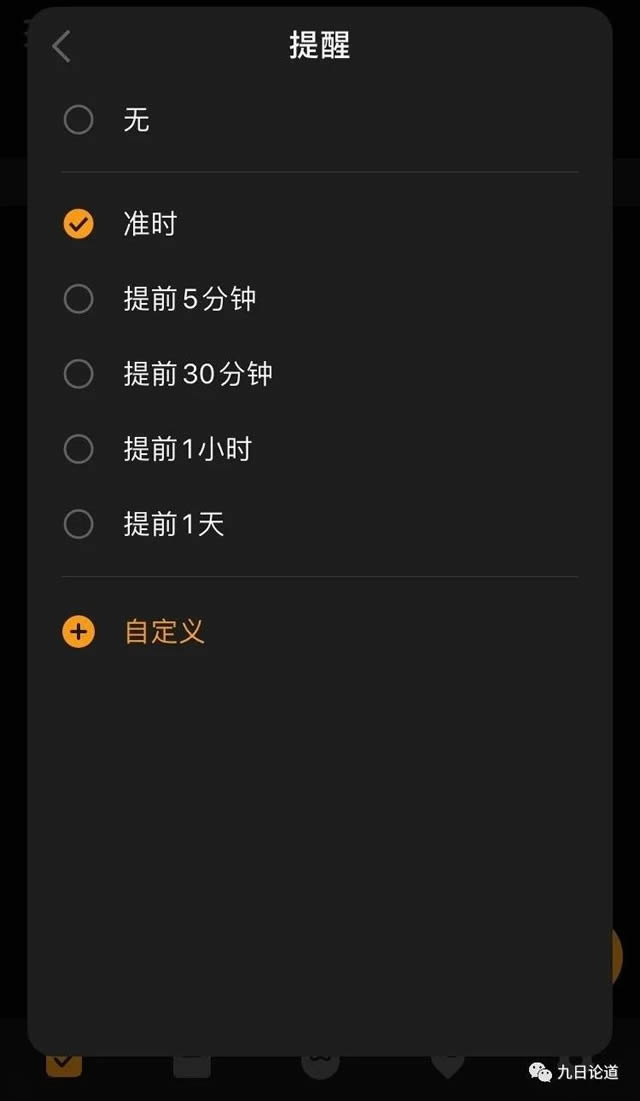This screenshot has width=640, height=1101.
Task: Set reminder to 提前5分钟
Action: 79,299
